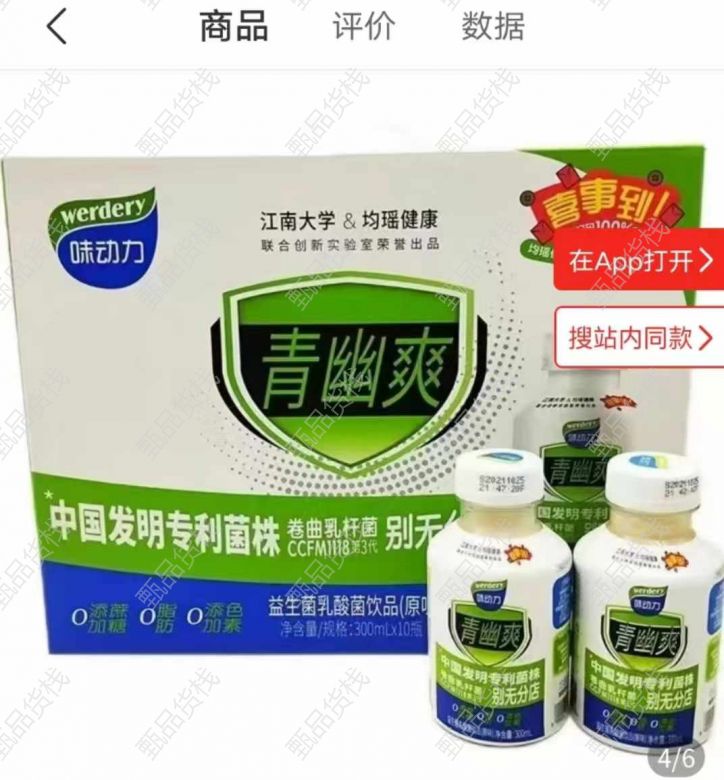
Task: Go back using the top-left arrow
Action: (57, 28)
